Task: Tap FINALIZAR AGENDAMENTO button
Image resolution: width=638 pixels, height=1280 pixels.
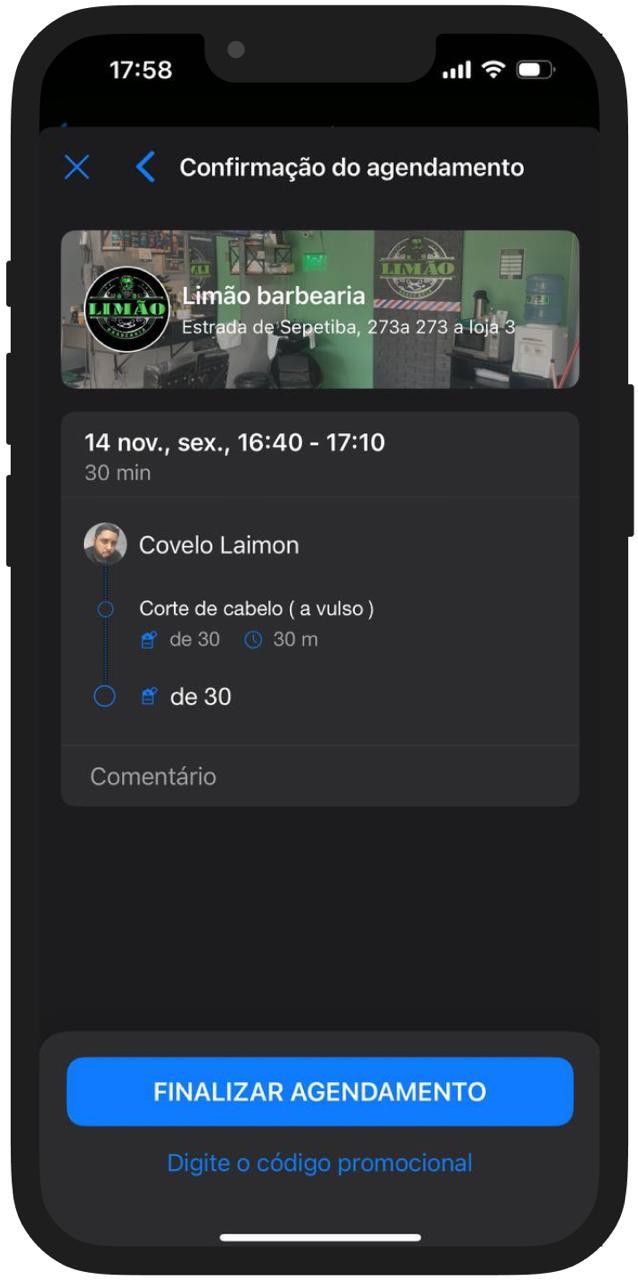Action: click(319, 1091)
